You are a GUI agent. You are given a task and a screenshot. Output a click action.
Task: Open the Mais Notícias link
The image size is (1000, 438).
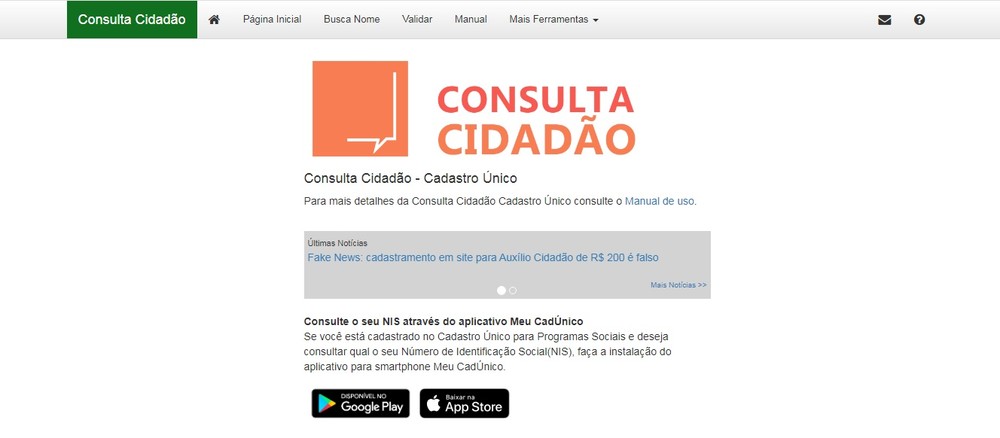click(678, 285)
